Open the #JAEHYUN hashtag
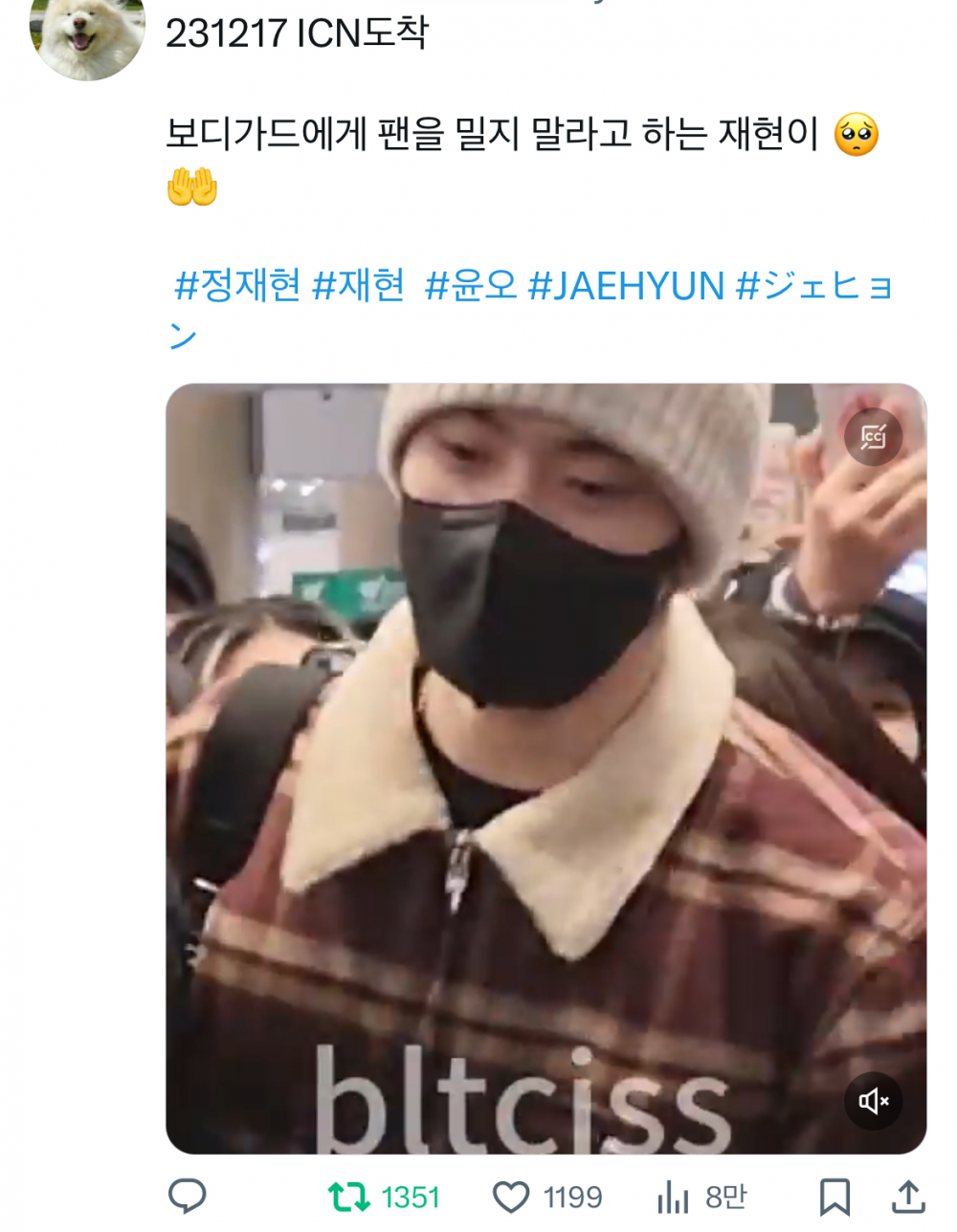 [626, 285]
